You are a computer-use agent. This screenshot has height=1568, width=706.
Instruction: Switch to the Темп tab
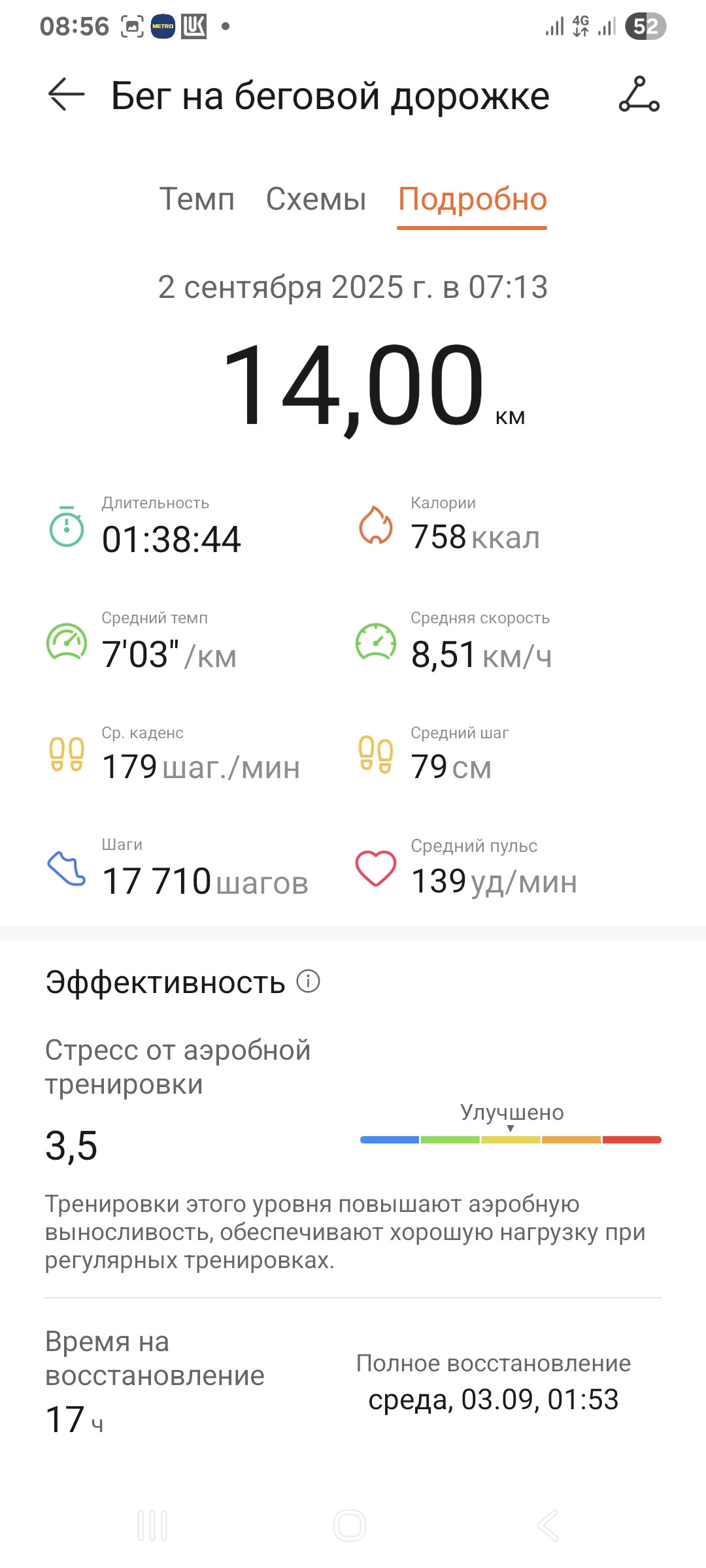197,199
